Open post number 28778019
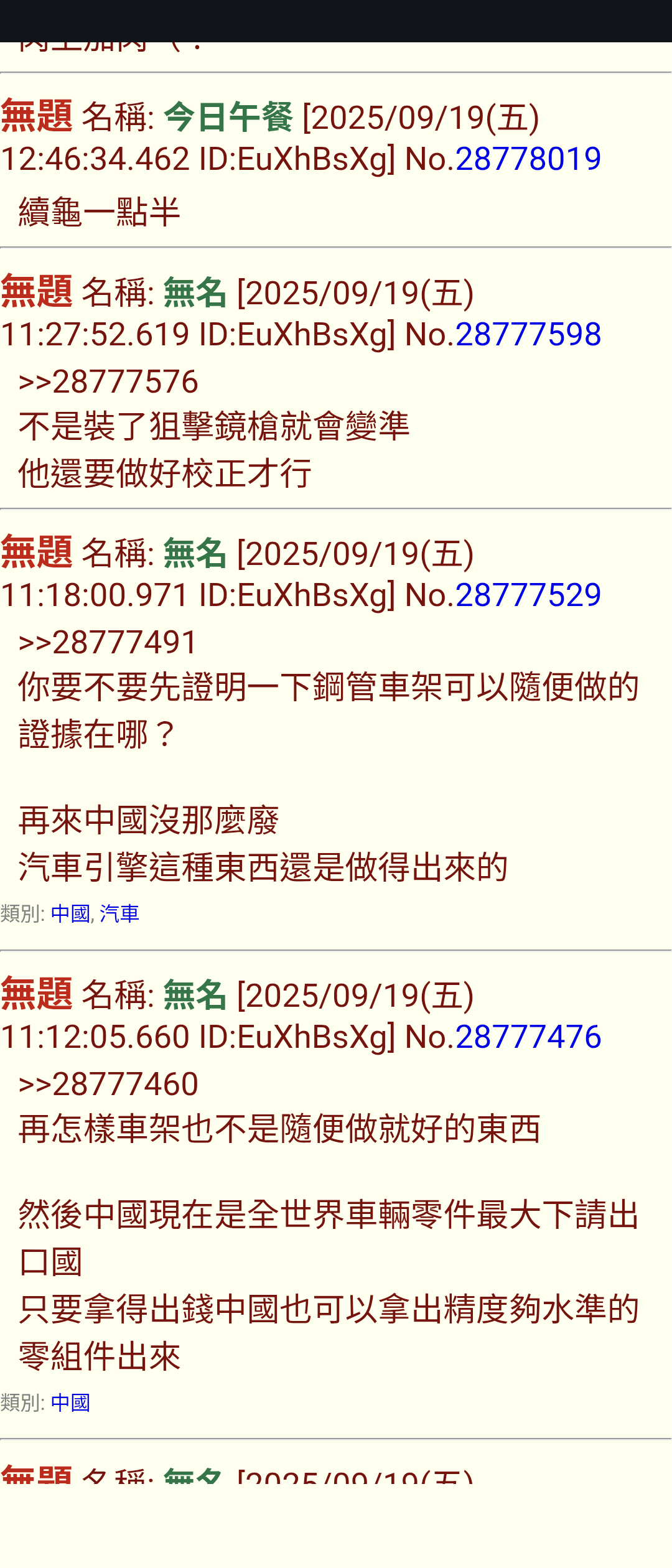672x1568 pixels. (x=528, y=159)
